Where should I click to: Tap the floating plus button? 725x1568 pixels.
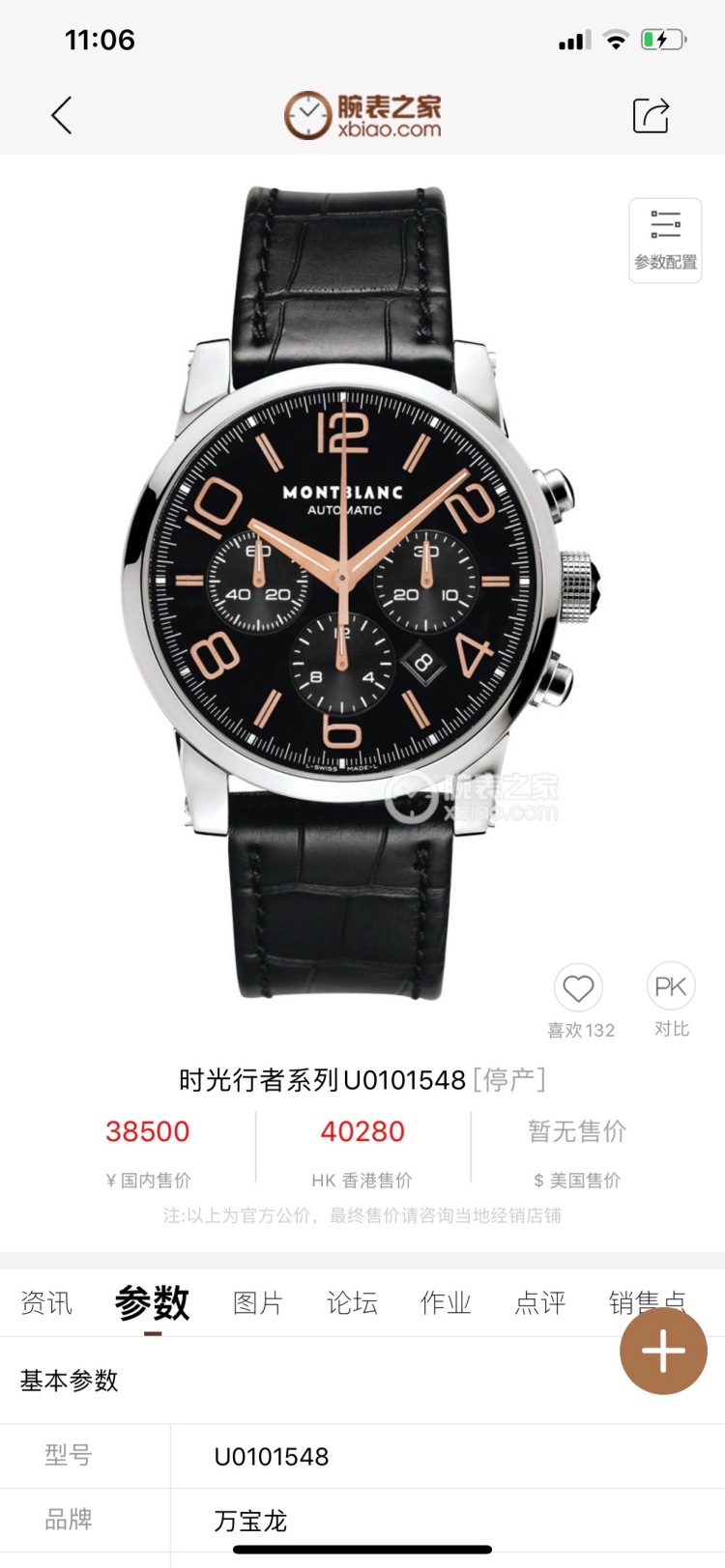(663, 1351)
